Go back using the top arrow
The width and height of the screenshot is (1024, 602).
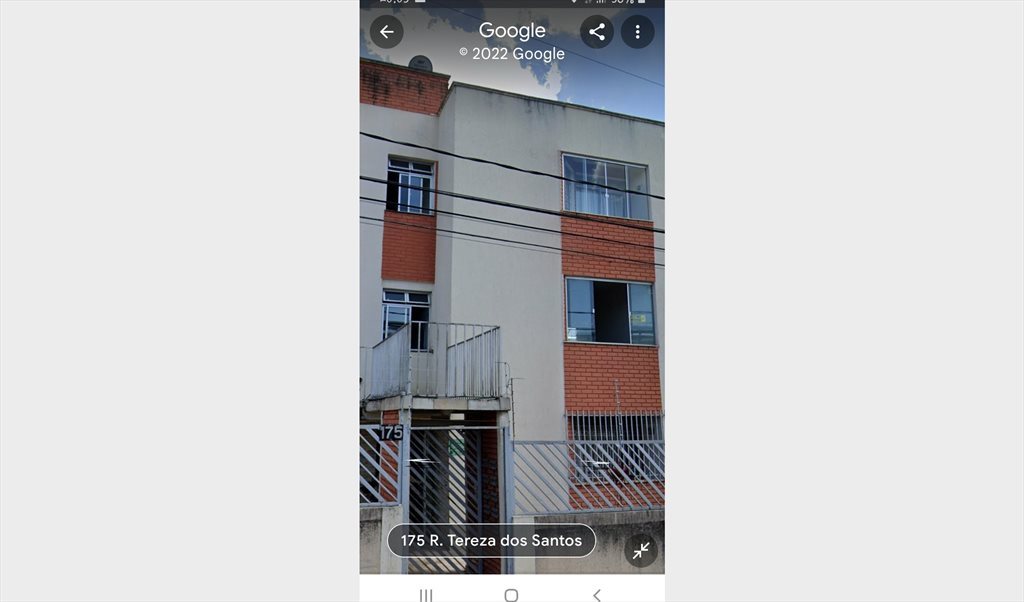tap(387, 32)
